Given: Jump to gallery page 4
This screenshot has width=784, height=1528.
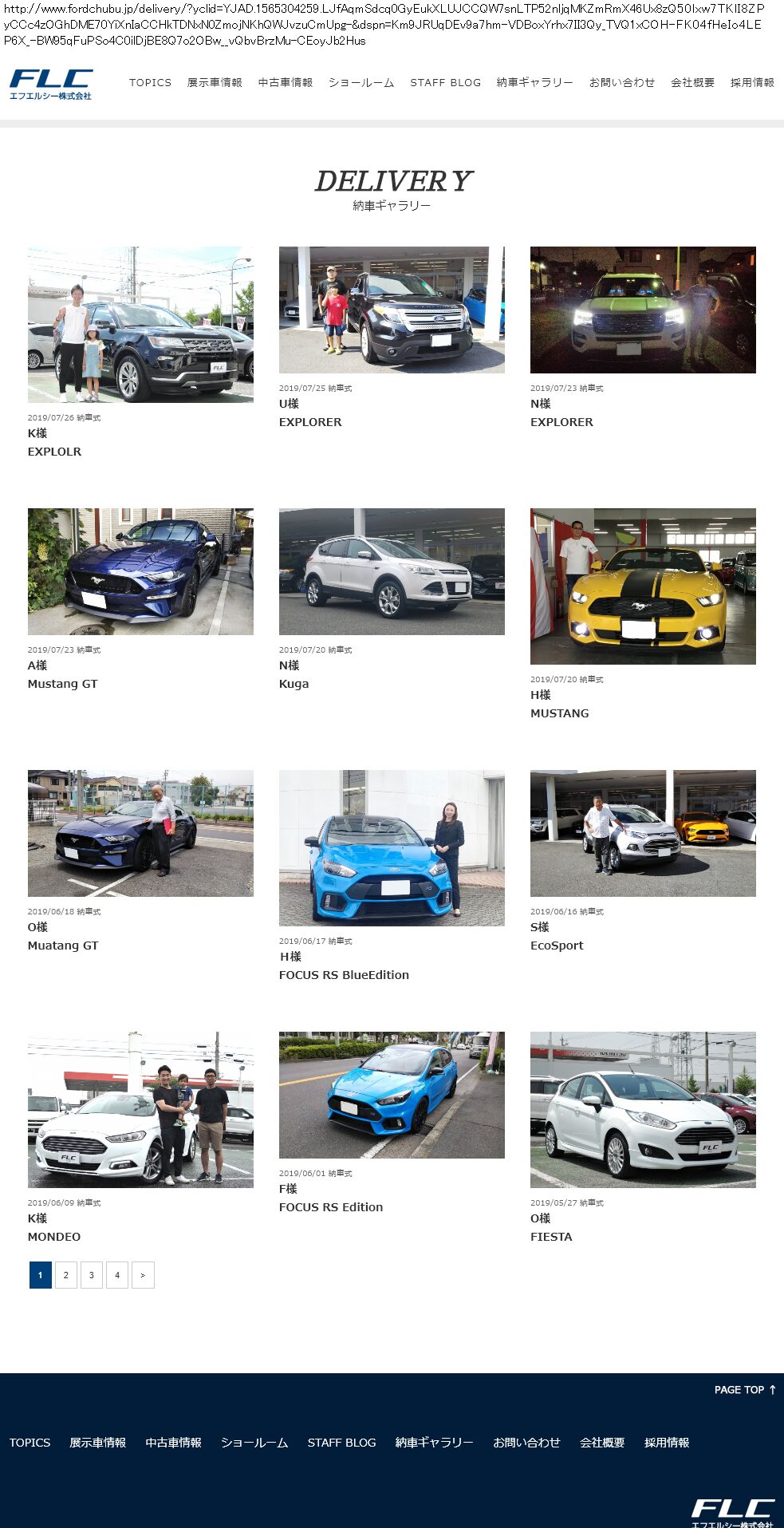Looking at the screenshot, I should [x=117, y=1275].
